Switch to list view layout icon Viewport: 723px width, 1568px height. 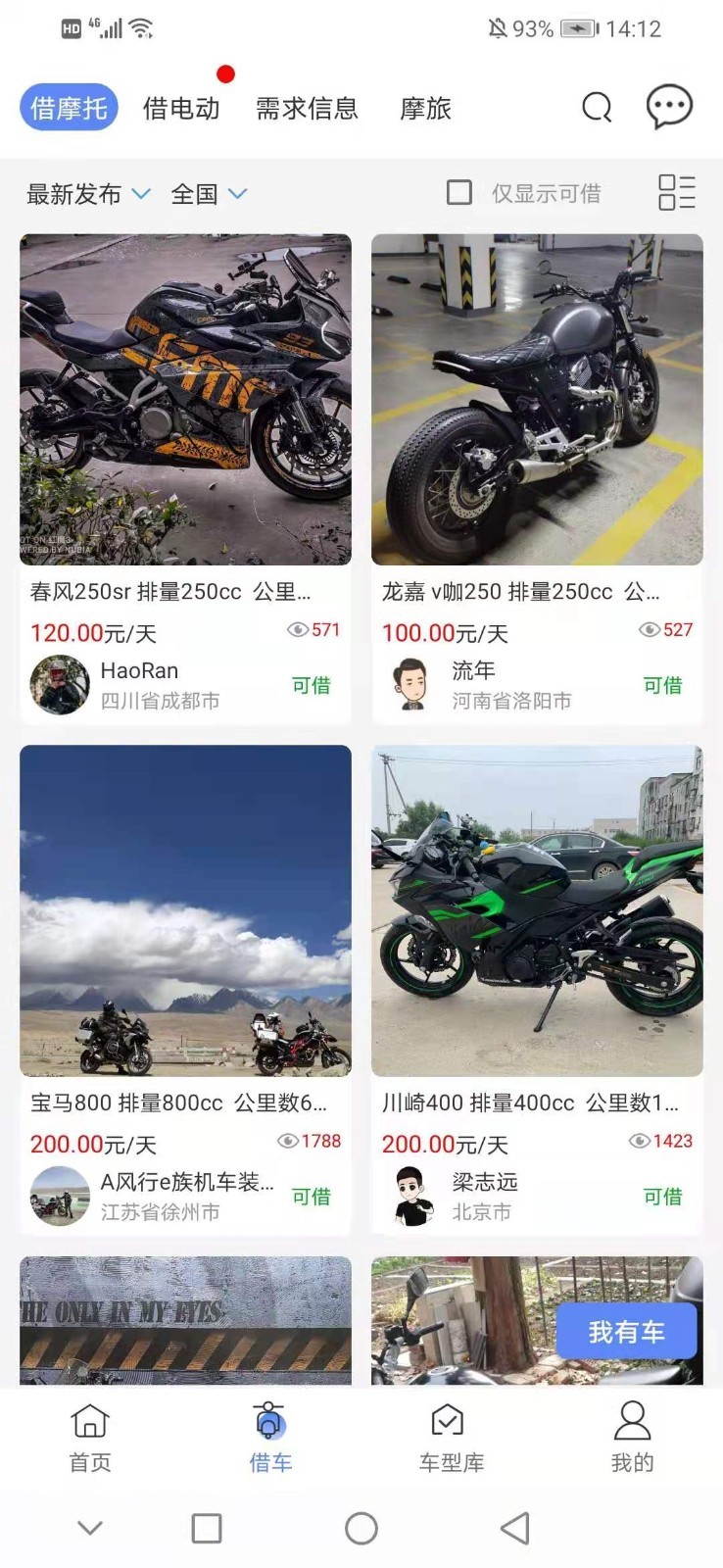(x=677, y=193)
